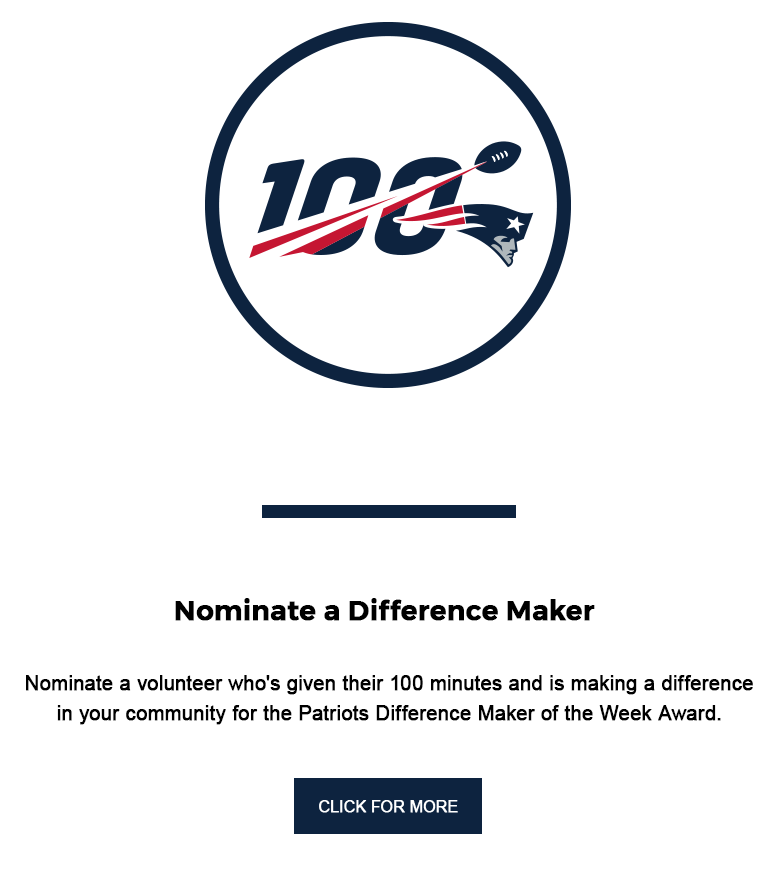Click the football graphic above the 100
The width and height of the screenshot is (776, 870).
coord(498,158)
